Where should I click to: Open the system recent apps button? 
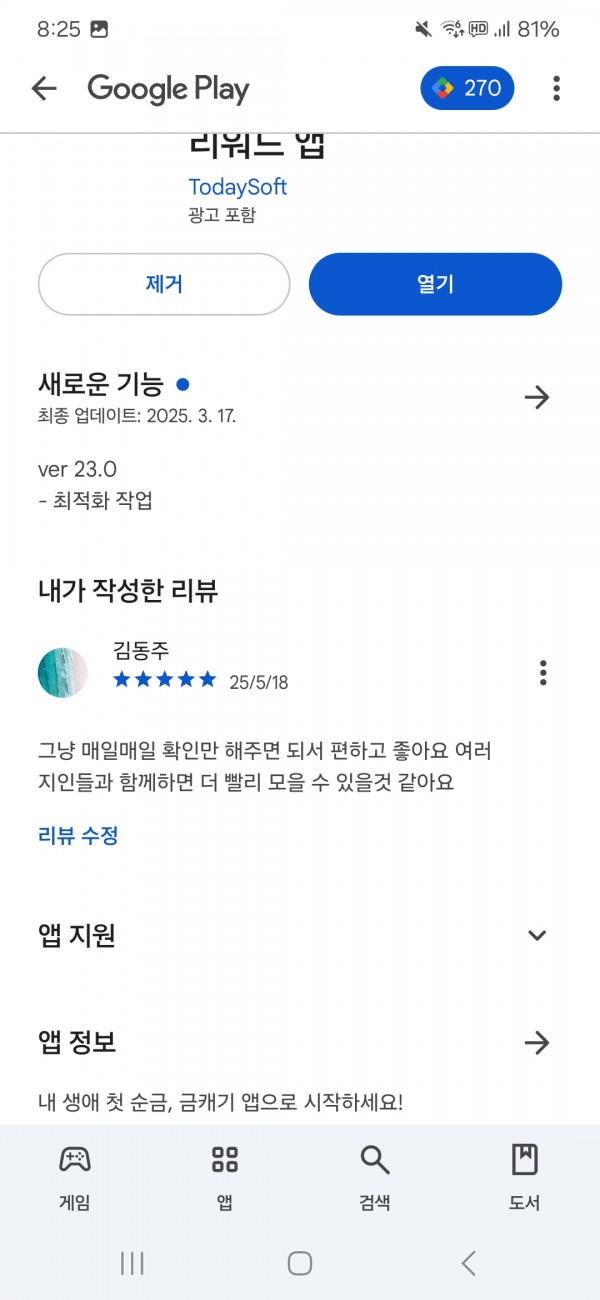coord(132,1263)
